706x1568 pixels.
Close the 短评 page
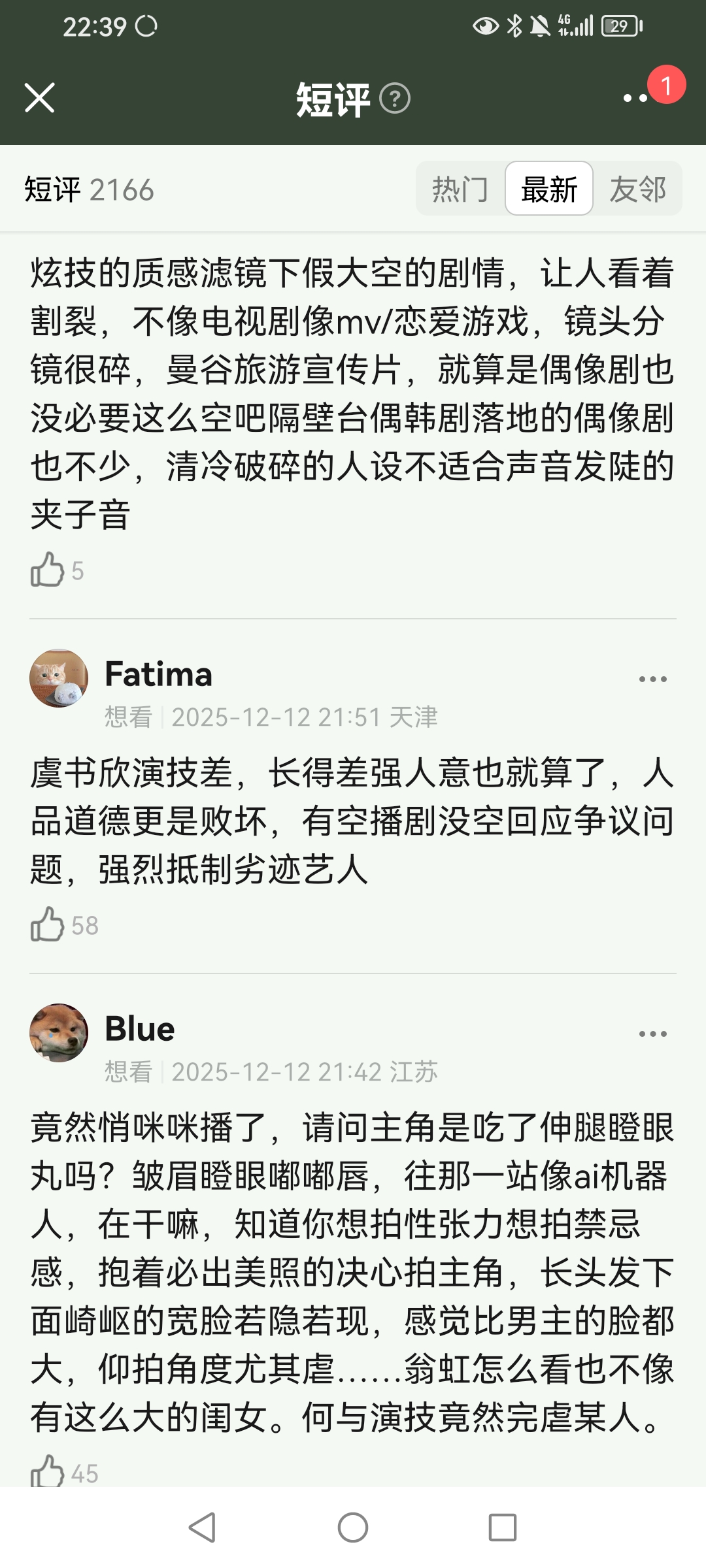[x=39, y=99]
